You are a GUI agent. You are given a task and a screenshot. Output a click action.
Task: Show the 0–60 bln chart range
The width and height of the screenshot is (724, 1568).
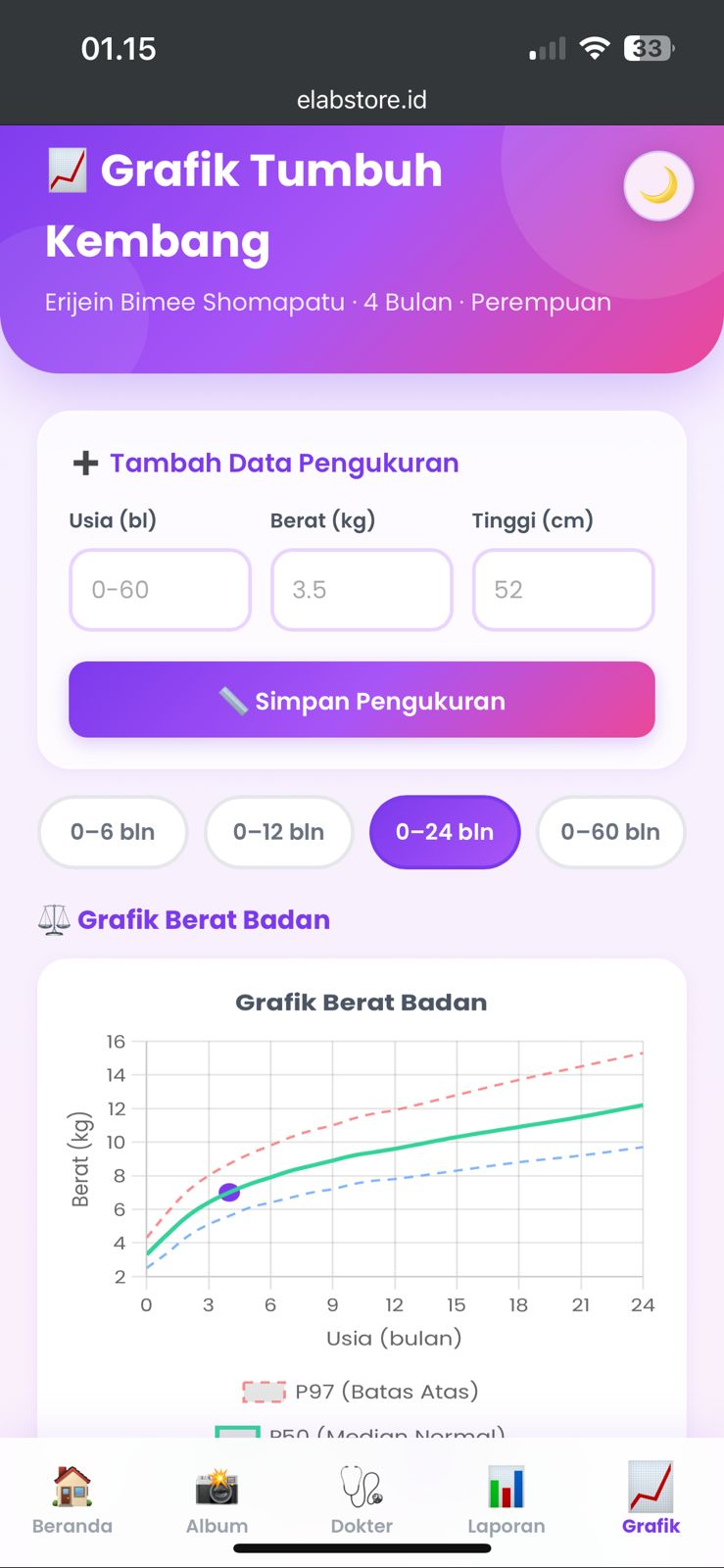click(610, 832)
